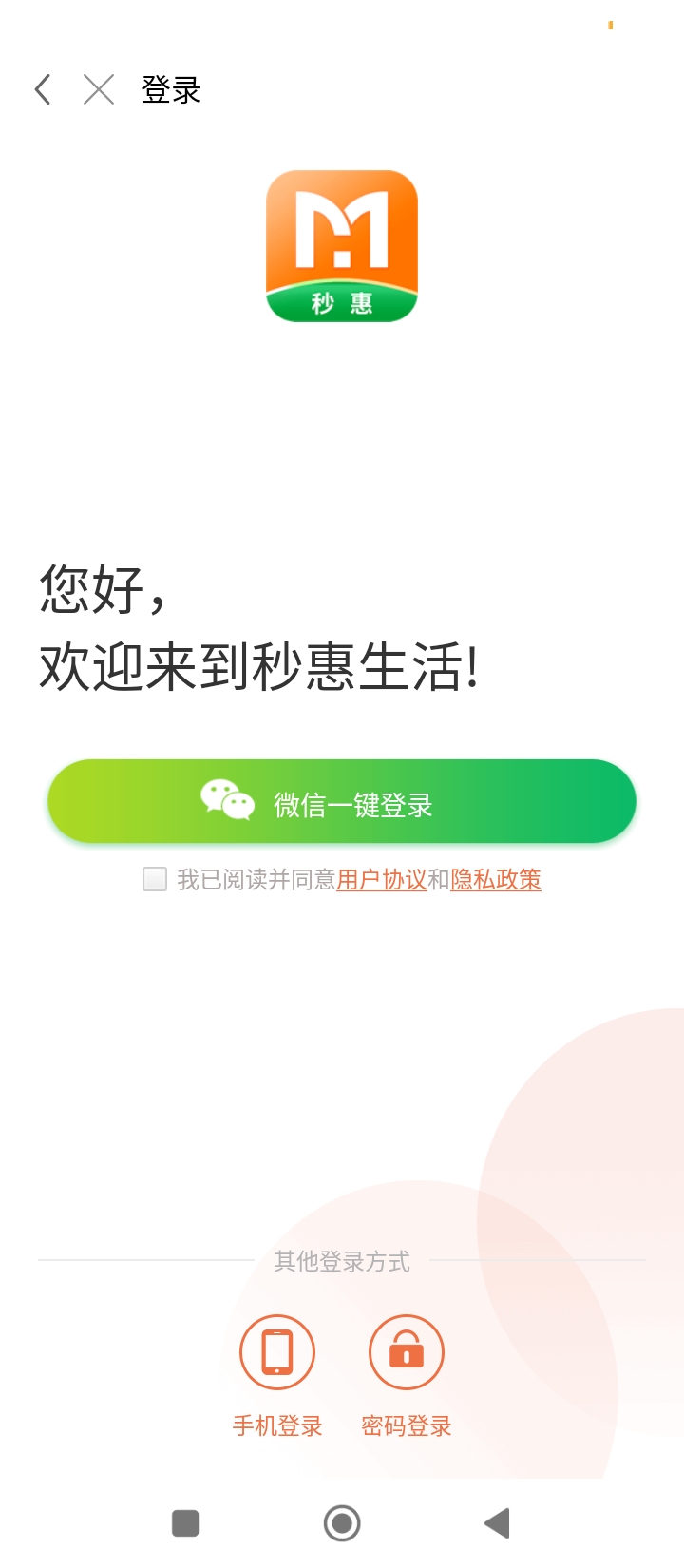Go back using the top-left arrow
This screenshot has width=684, height=1568.
(x=43, y=89)
